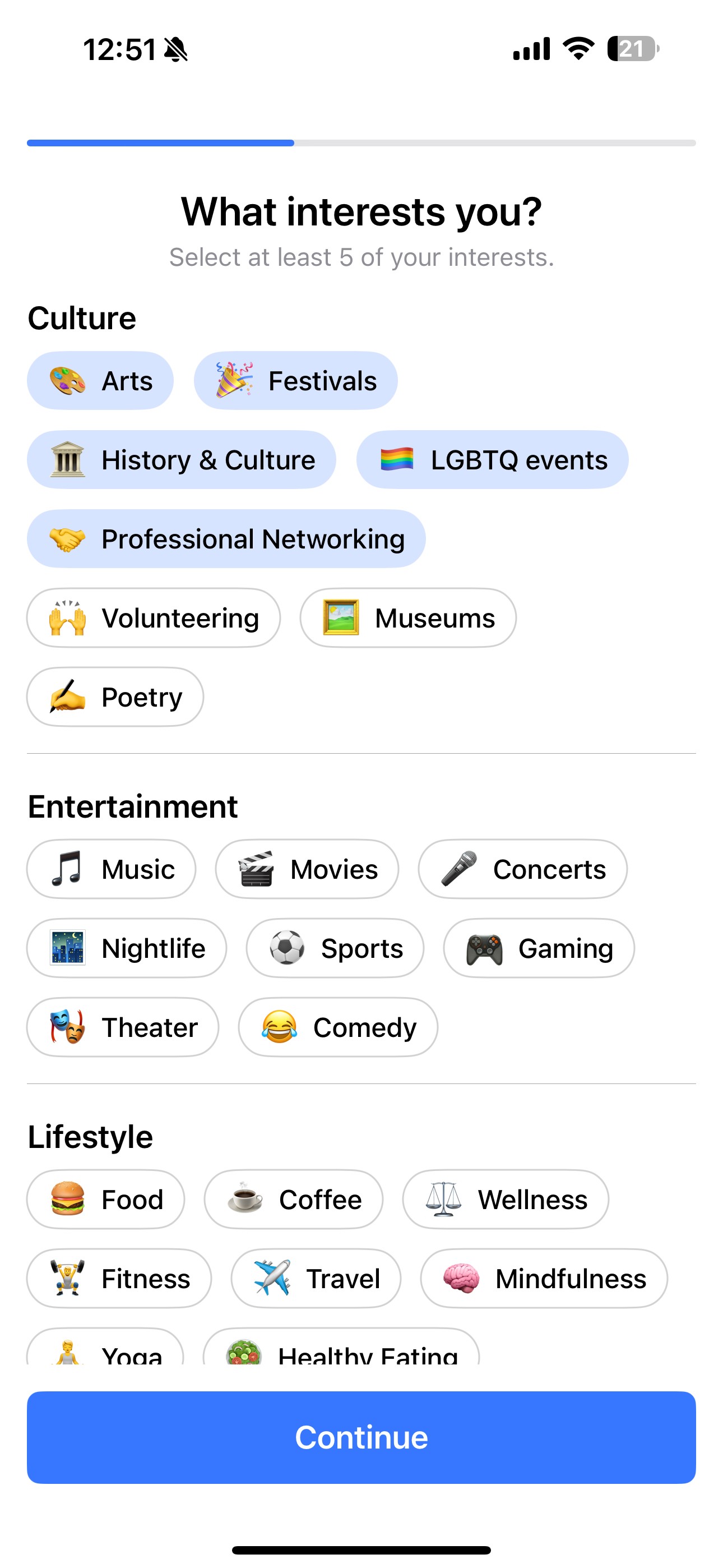Screen dimensions: 723x1568
Task: Choose the Poetry chip
Action: [x=115, y=698]
